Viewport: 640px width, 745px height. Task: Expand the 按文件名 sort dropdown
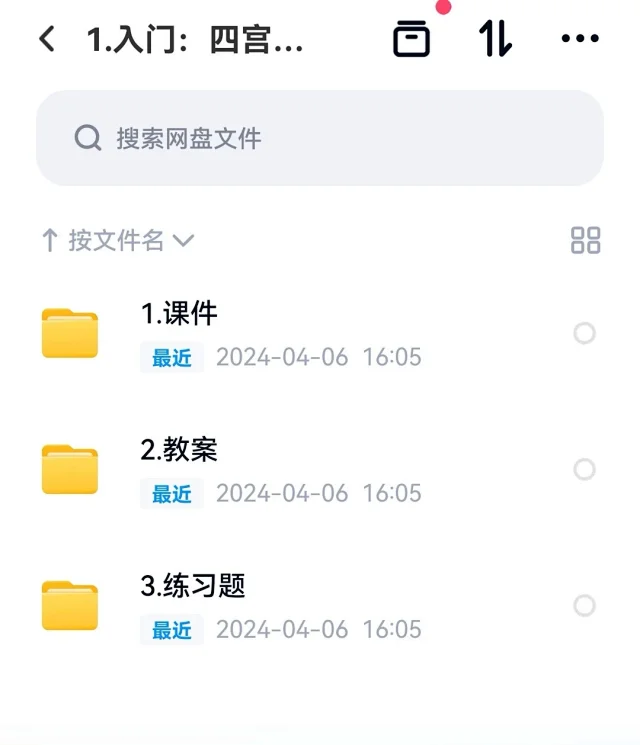tap(117, 240)
